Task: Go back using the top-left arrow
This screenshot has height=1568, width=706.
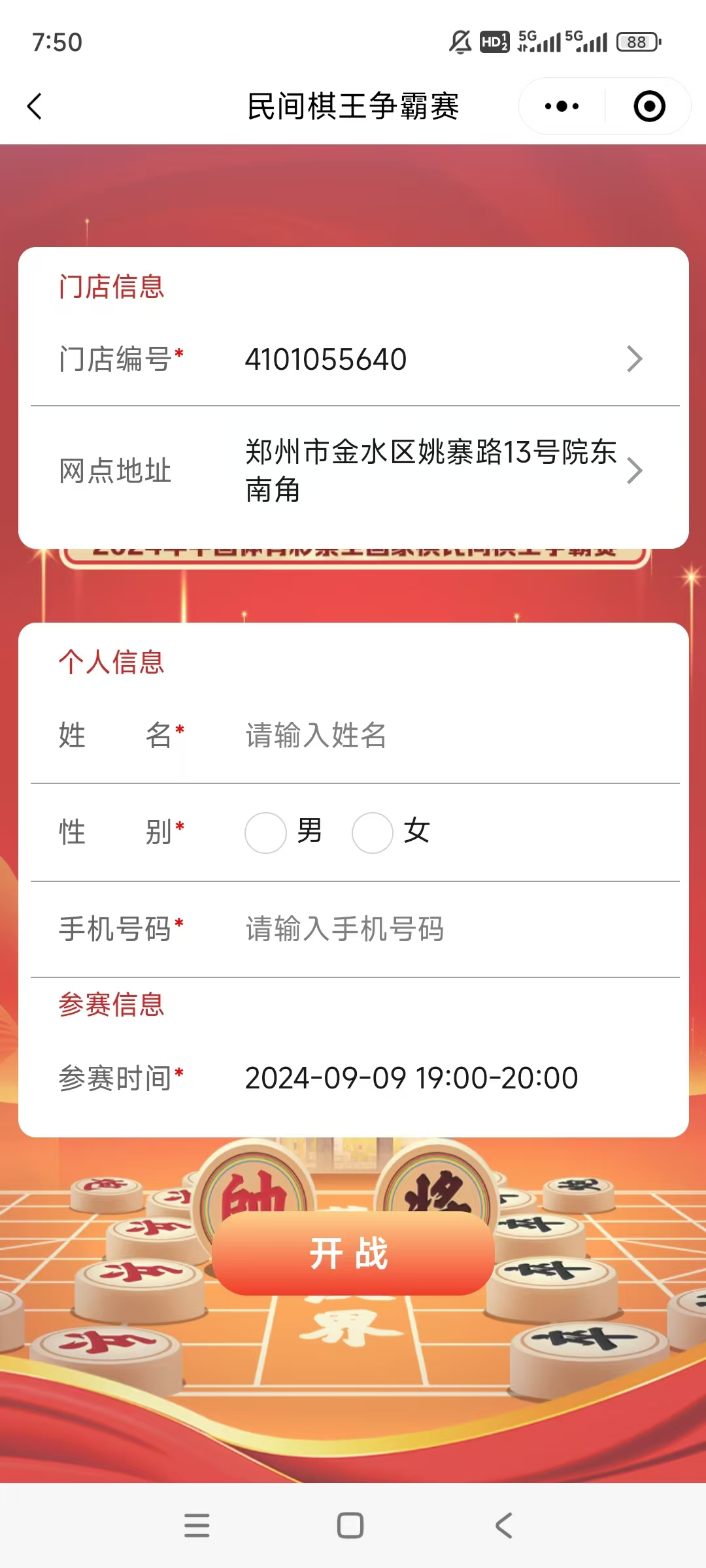Action: (35, 106)
